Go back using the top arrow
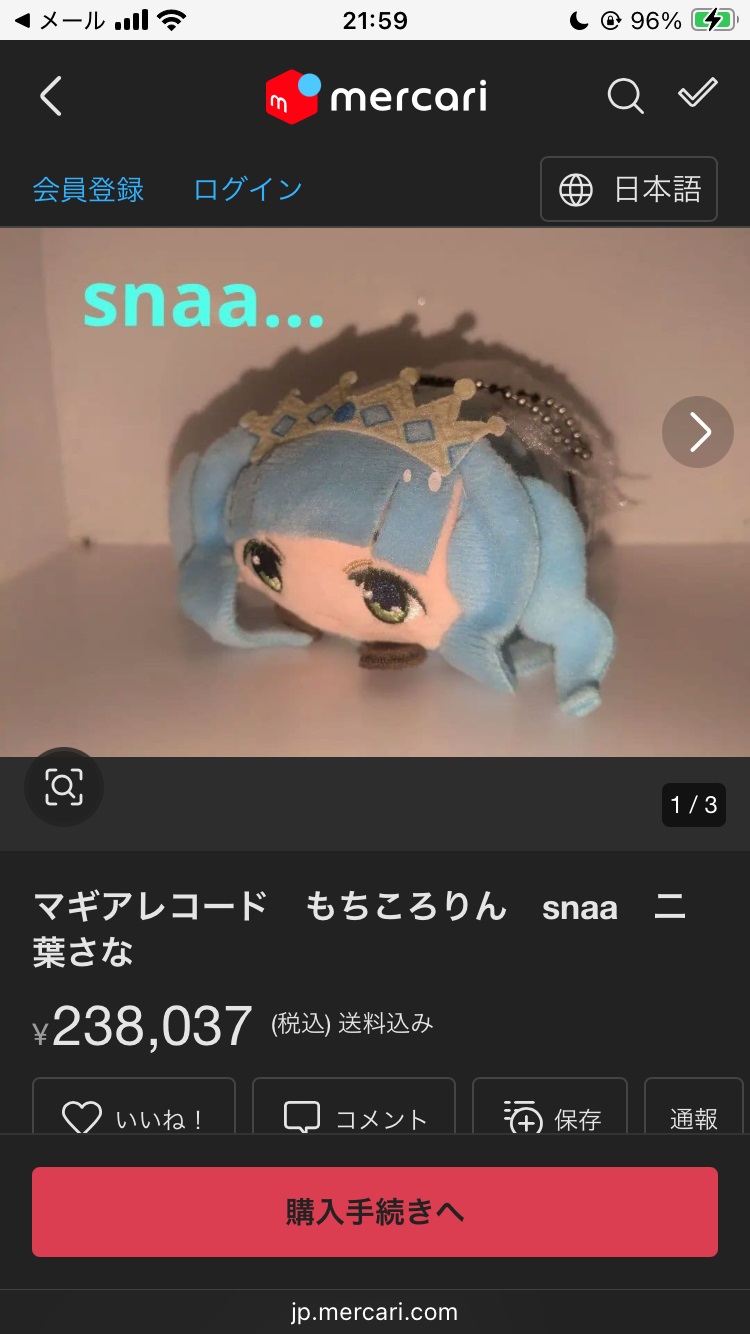This screenshot has width=750, height=1334. click(51, 97)
